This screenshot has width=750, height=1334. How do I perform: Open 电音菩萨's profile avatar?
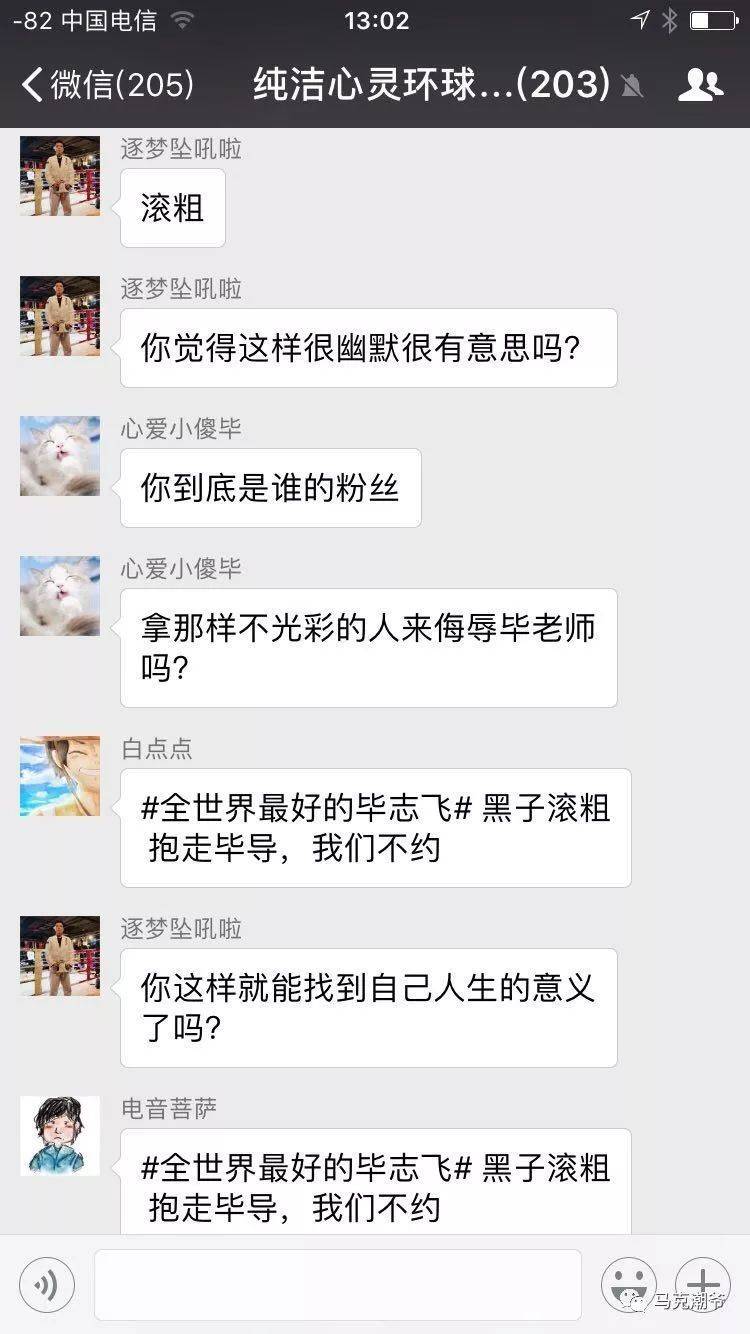[x=60, y=1136]
